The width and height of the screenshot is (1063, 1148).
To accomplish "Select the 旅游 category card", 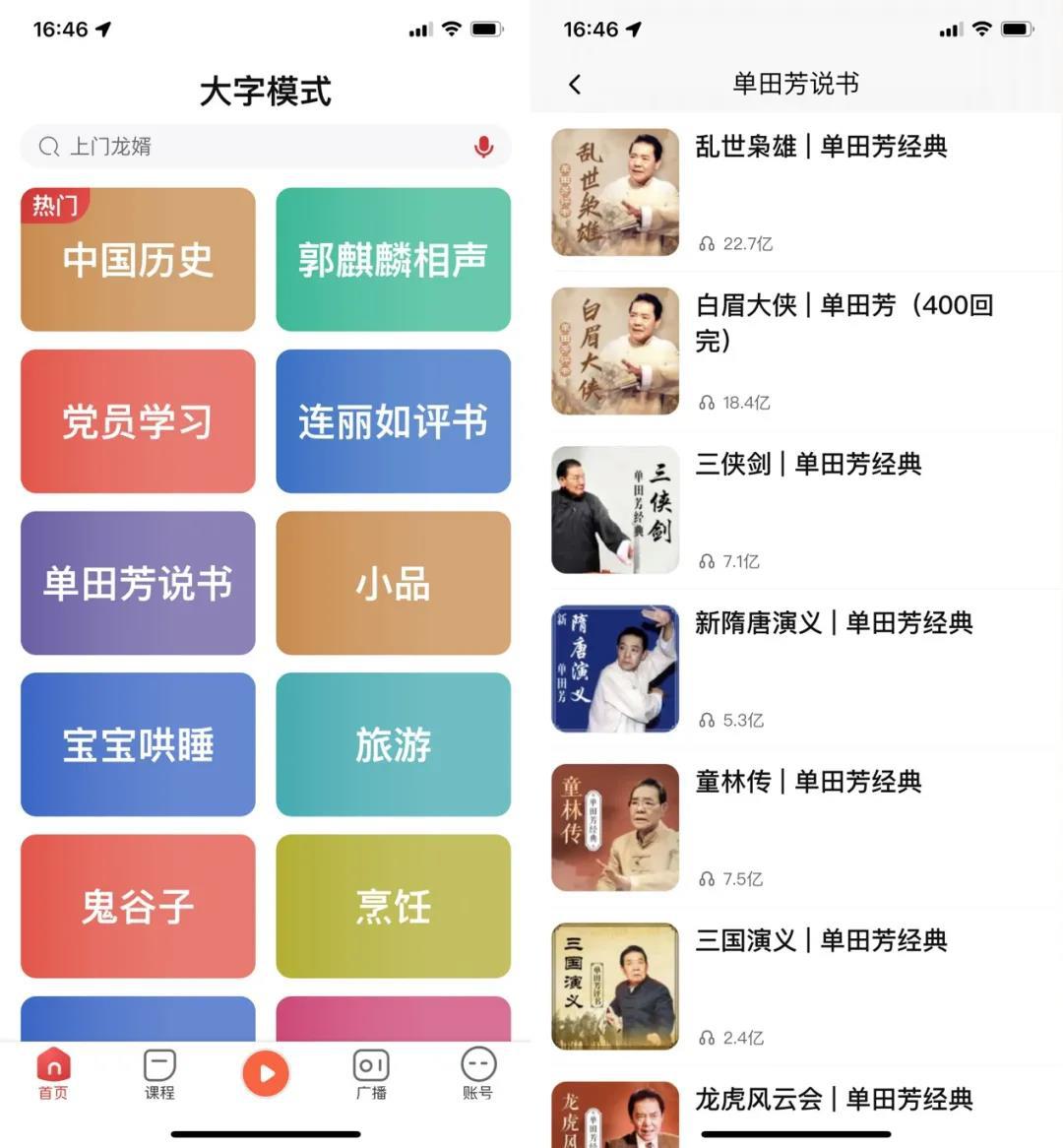I will point(393,744).
